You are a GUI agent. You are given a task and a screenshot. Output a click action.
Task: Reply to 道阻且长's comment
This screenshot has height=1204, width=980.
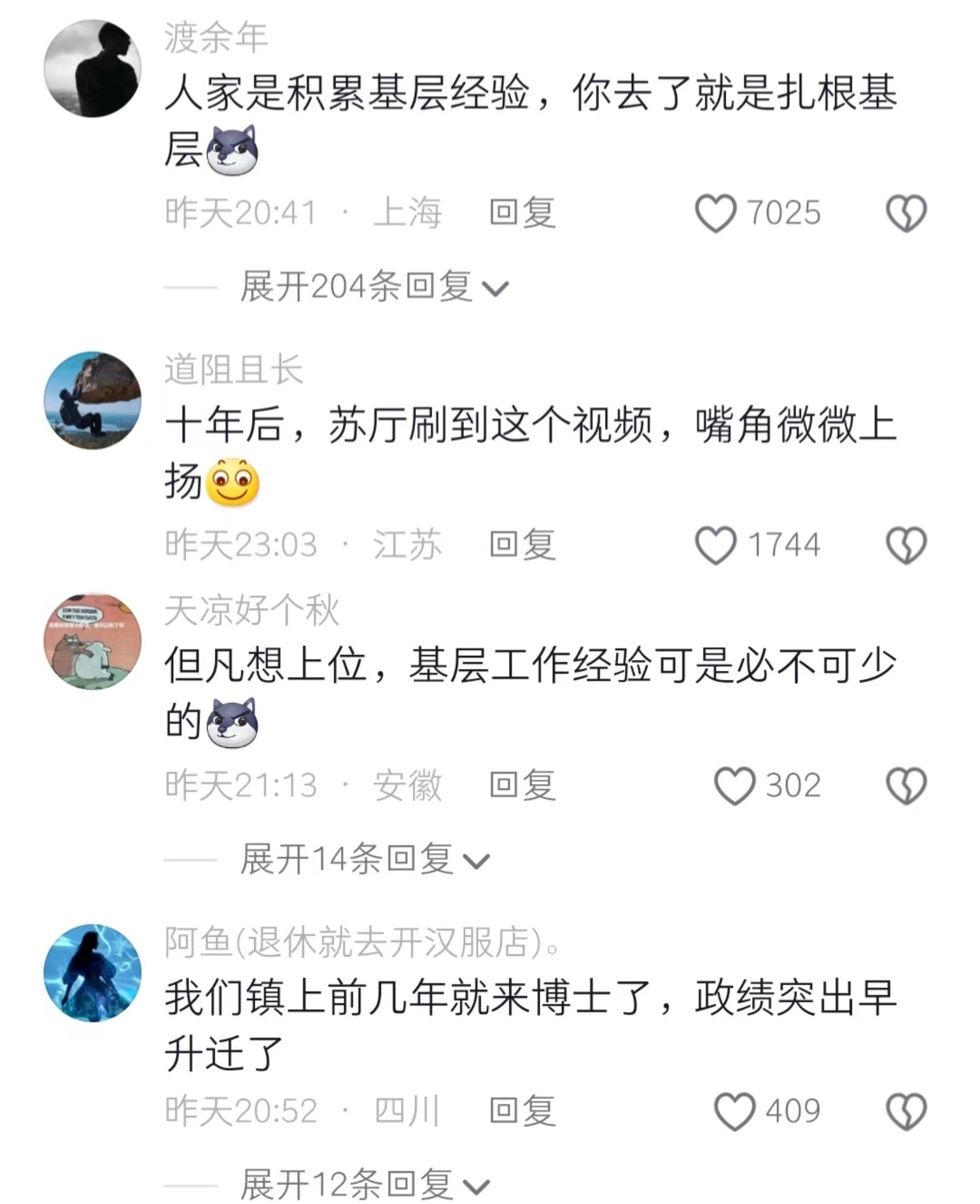523,545
